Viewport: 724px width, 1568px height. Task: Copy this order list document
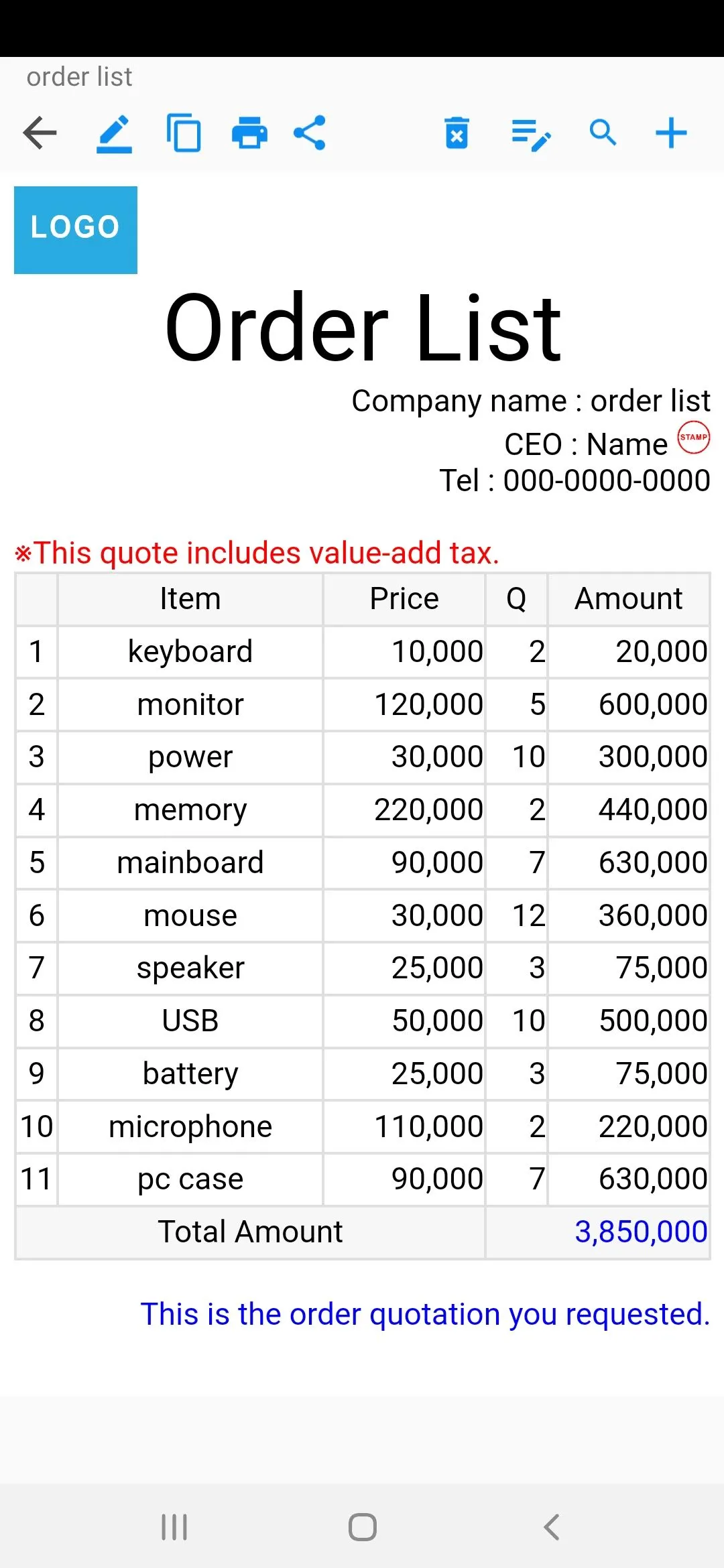click(x=184, y=133)
